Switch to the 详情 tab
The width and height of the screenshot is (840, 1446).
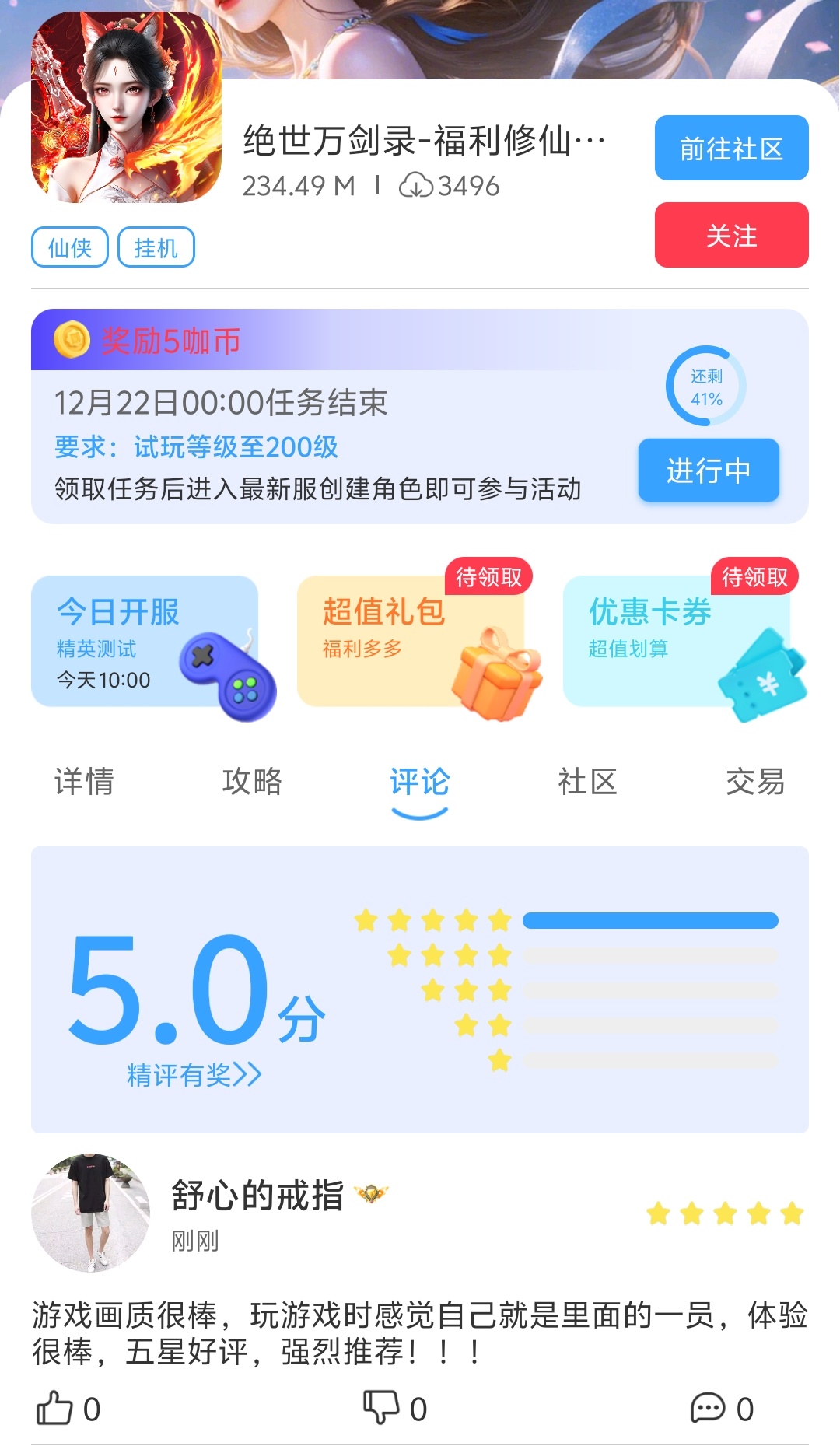tap(84, 782)
